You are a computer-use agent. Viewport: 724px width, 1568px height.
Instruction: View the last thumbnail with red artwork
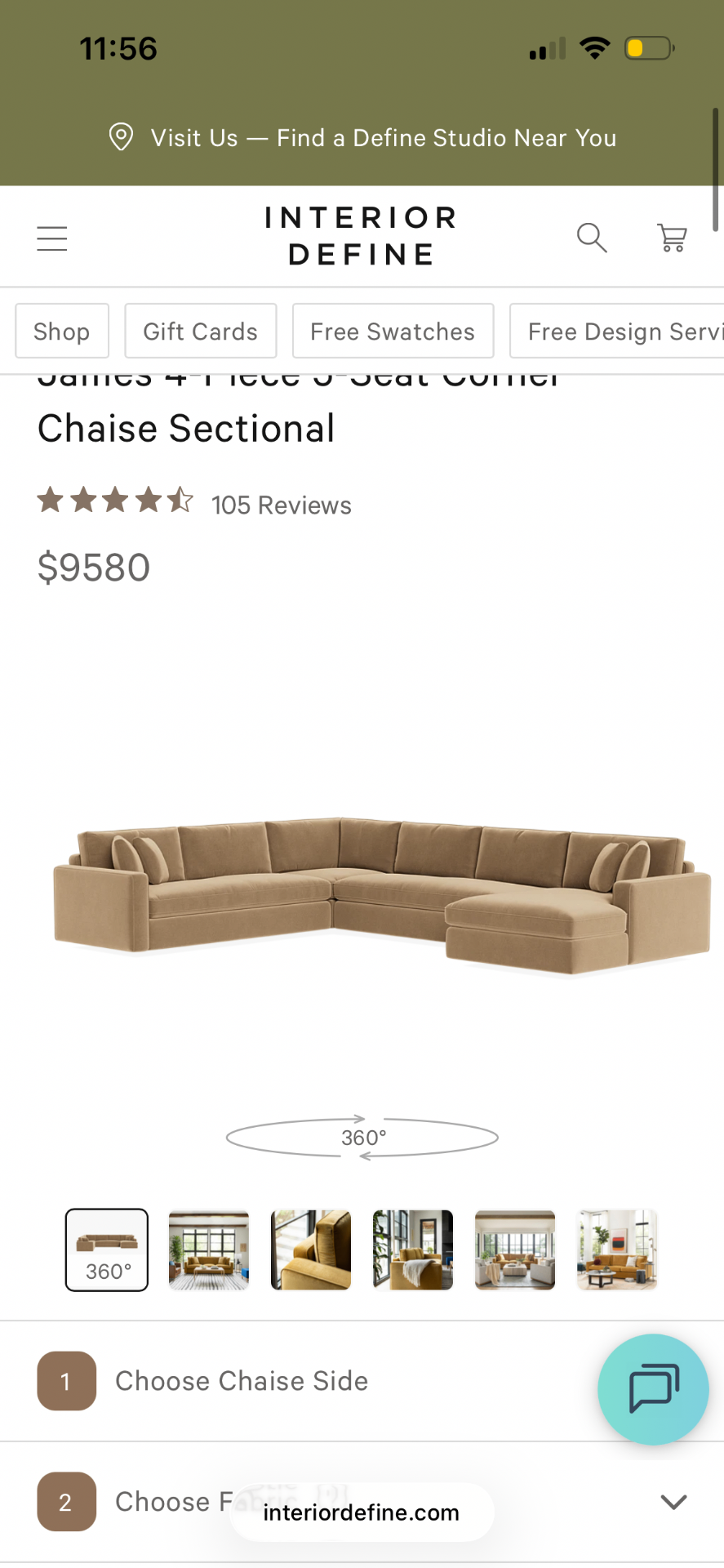[x=617, y=1249]
